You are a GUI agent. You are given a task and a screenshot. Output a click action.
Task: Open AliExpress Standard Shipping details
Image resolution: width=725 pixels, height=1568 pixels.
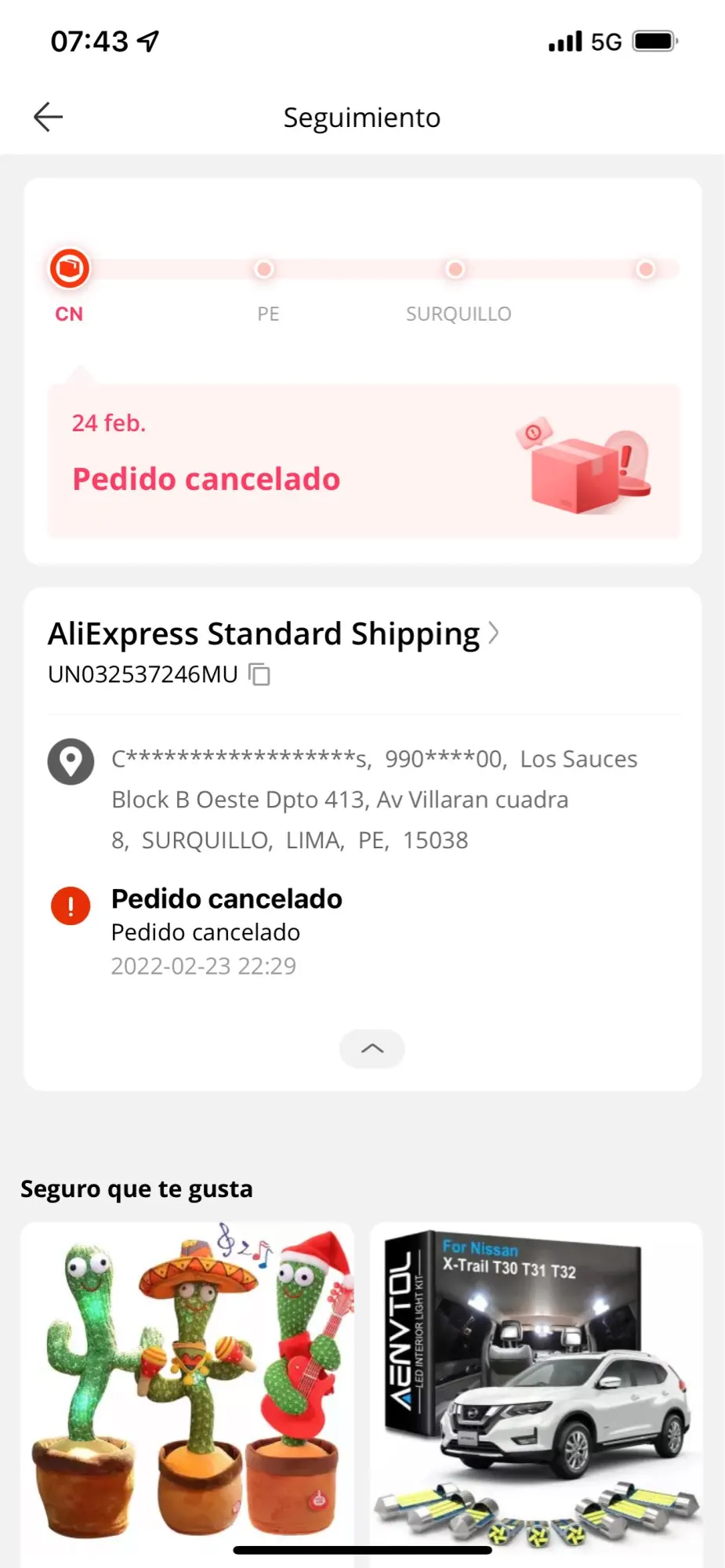coord(273,633)
